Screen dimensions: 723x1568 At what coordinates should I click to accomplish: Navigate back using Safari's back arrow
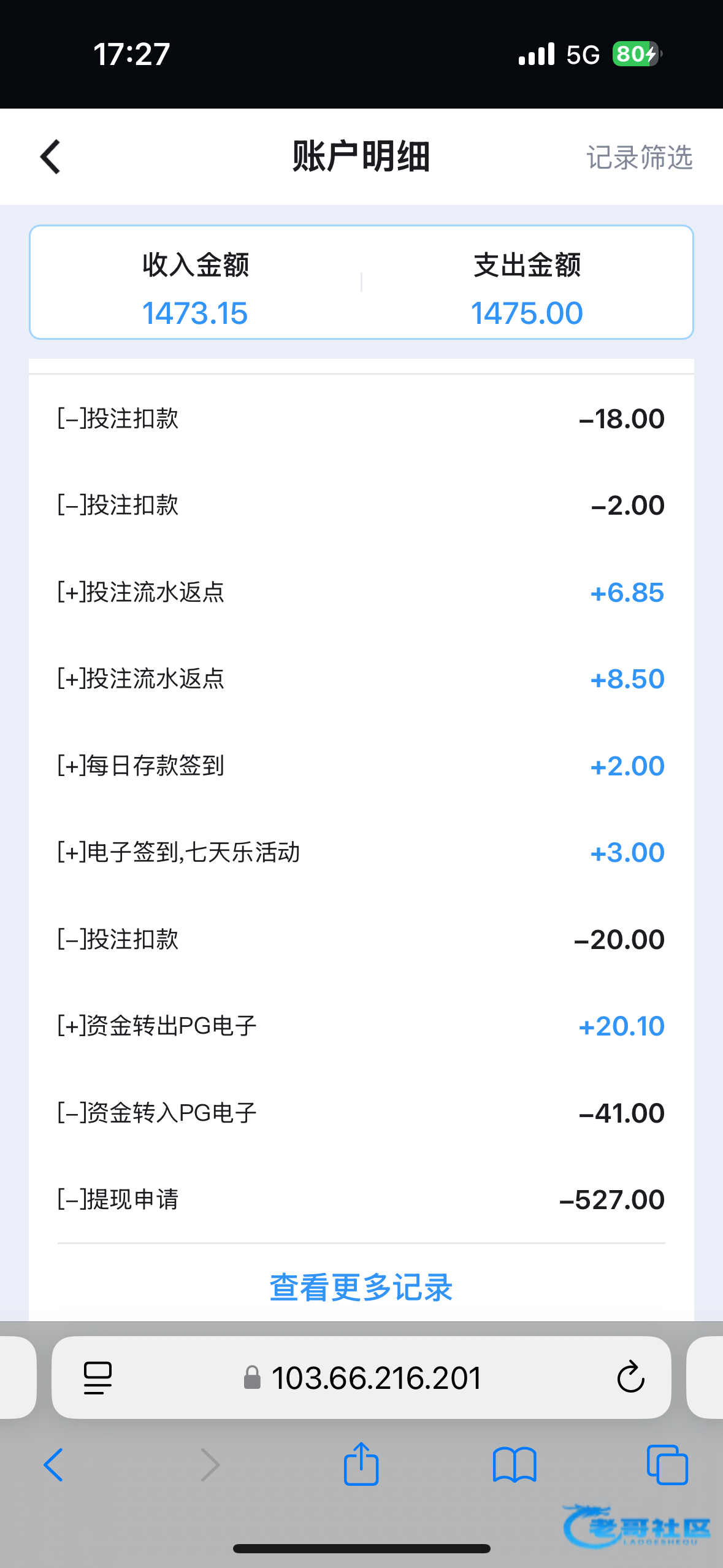coord(53,1465)
